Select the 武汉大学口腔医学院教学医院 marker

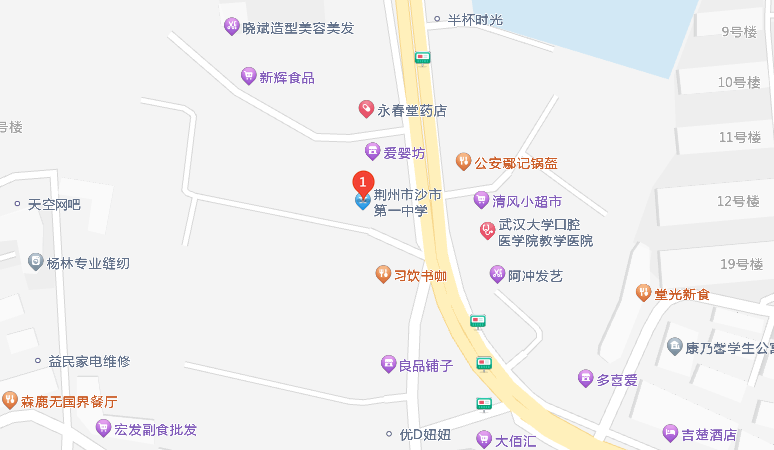pyautogui.click(x=487, y=232)
